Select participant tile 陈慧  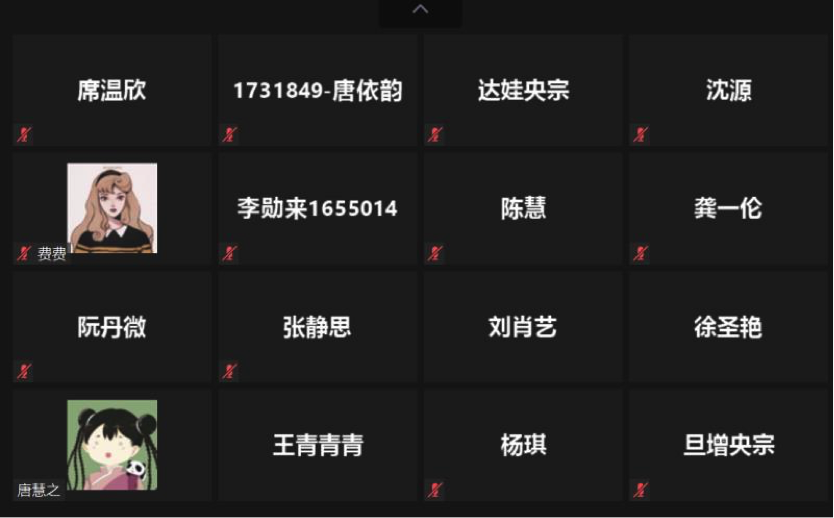click(x=523, y=208)
